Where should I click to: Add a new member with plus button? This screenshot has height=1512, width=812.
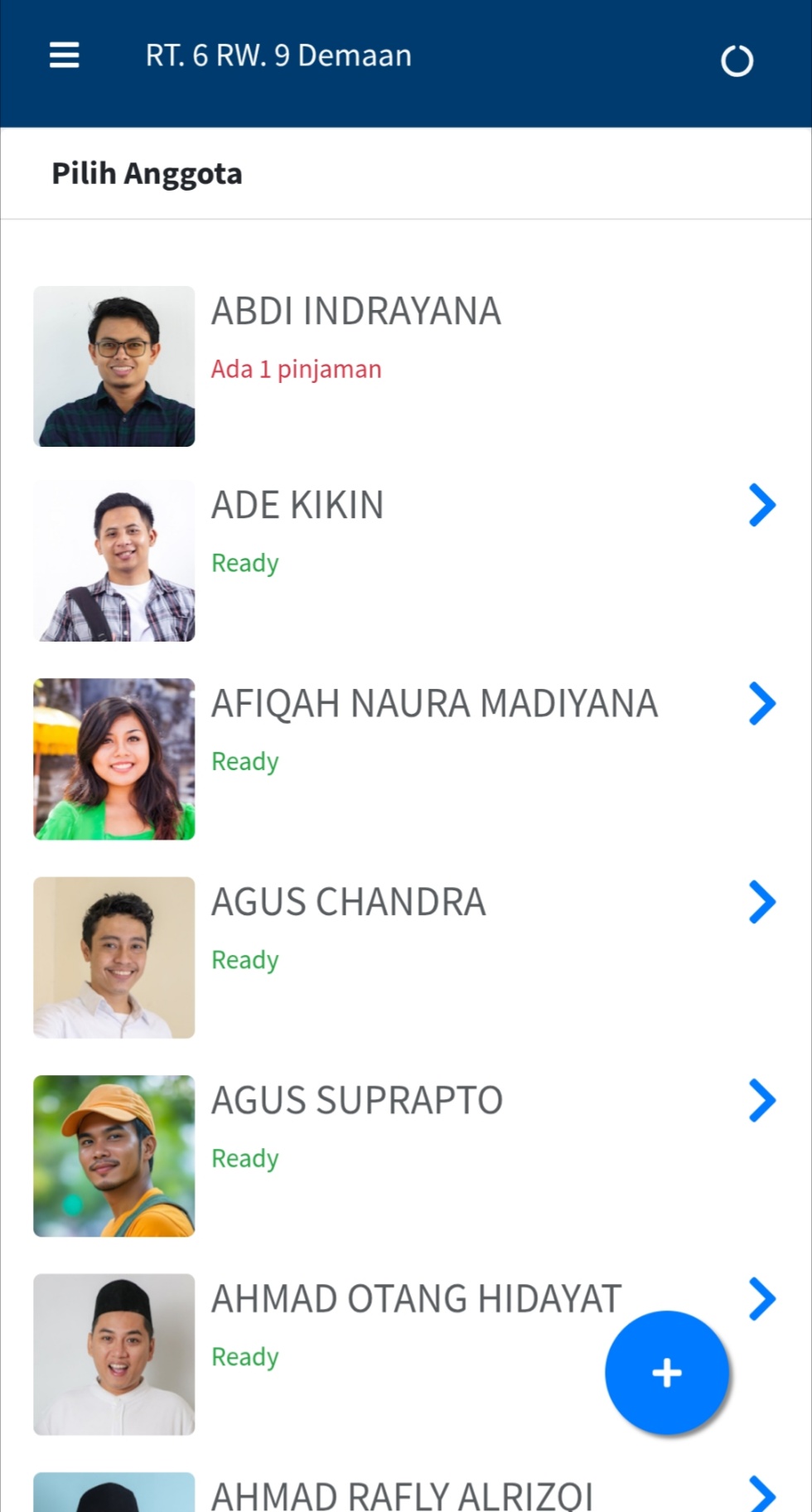[x=667, y=1373]
